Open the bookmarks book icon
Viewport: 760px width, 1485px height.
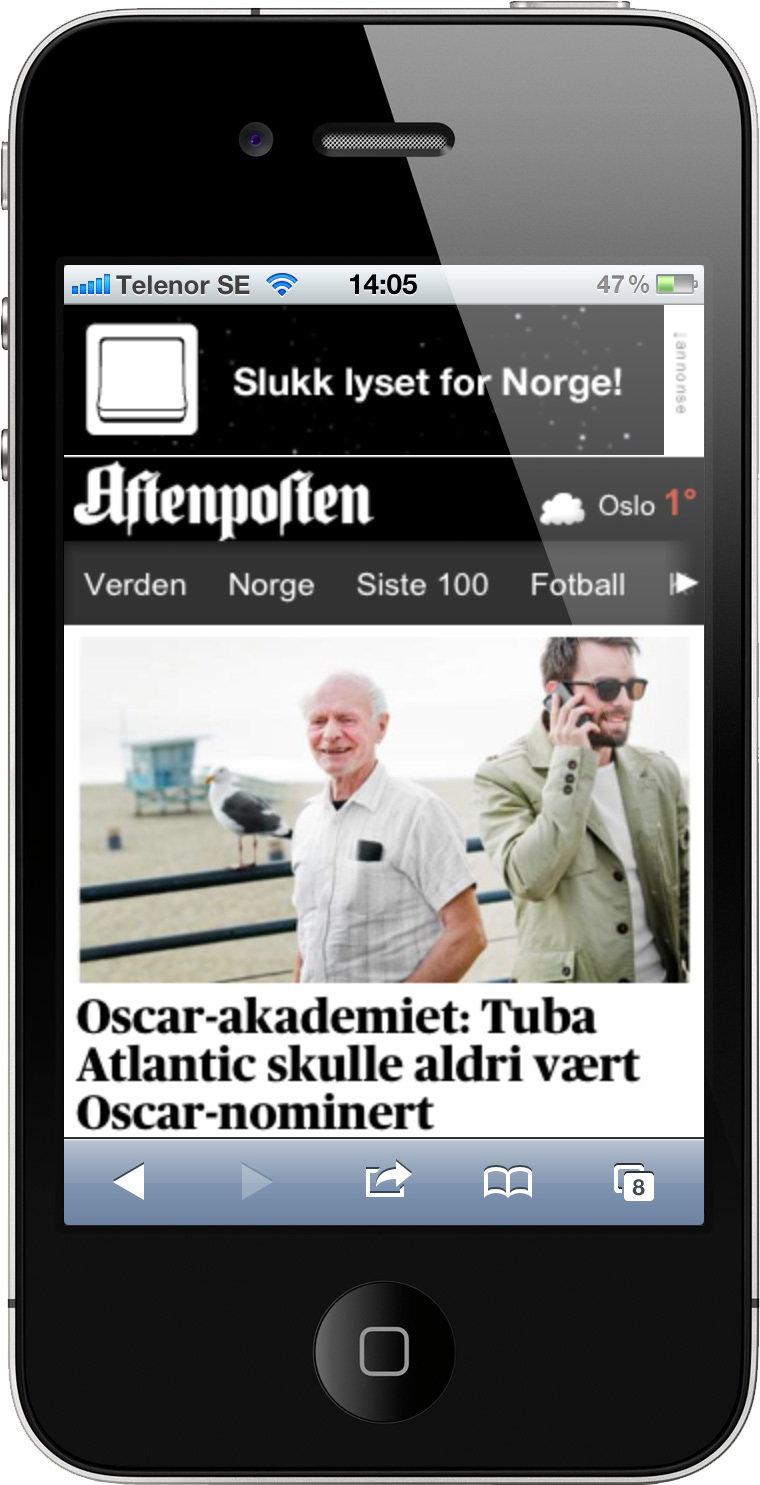[x=508, y=1183]
